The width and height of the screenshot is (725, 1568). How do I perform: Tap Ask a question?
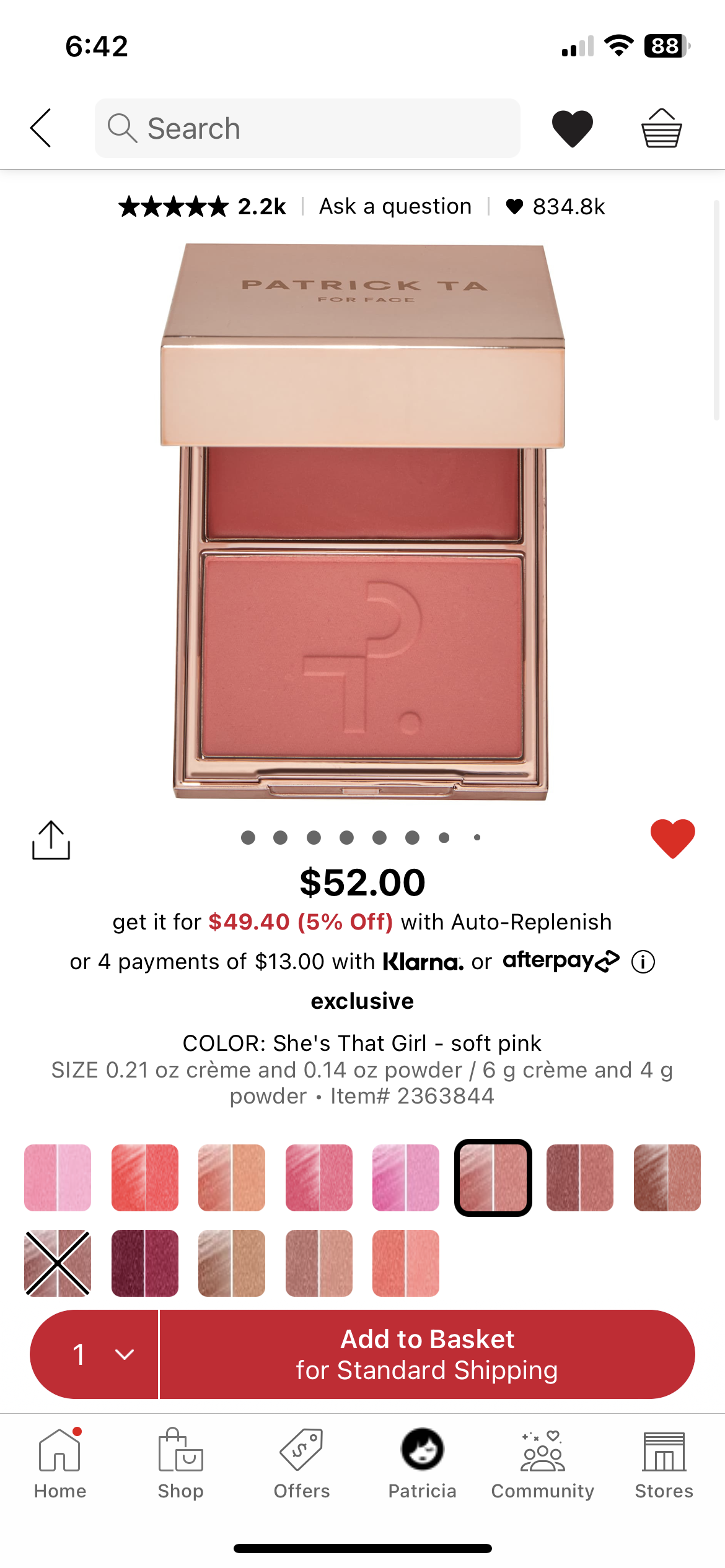[x=395, y=206]
